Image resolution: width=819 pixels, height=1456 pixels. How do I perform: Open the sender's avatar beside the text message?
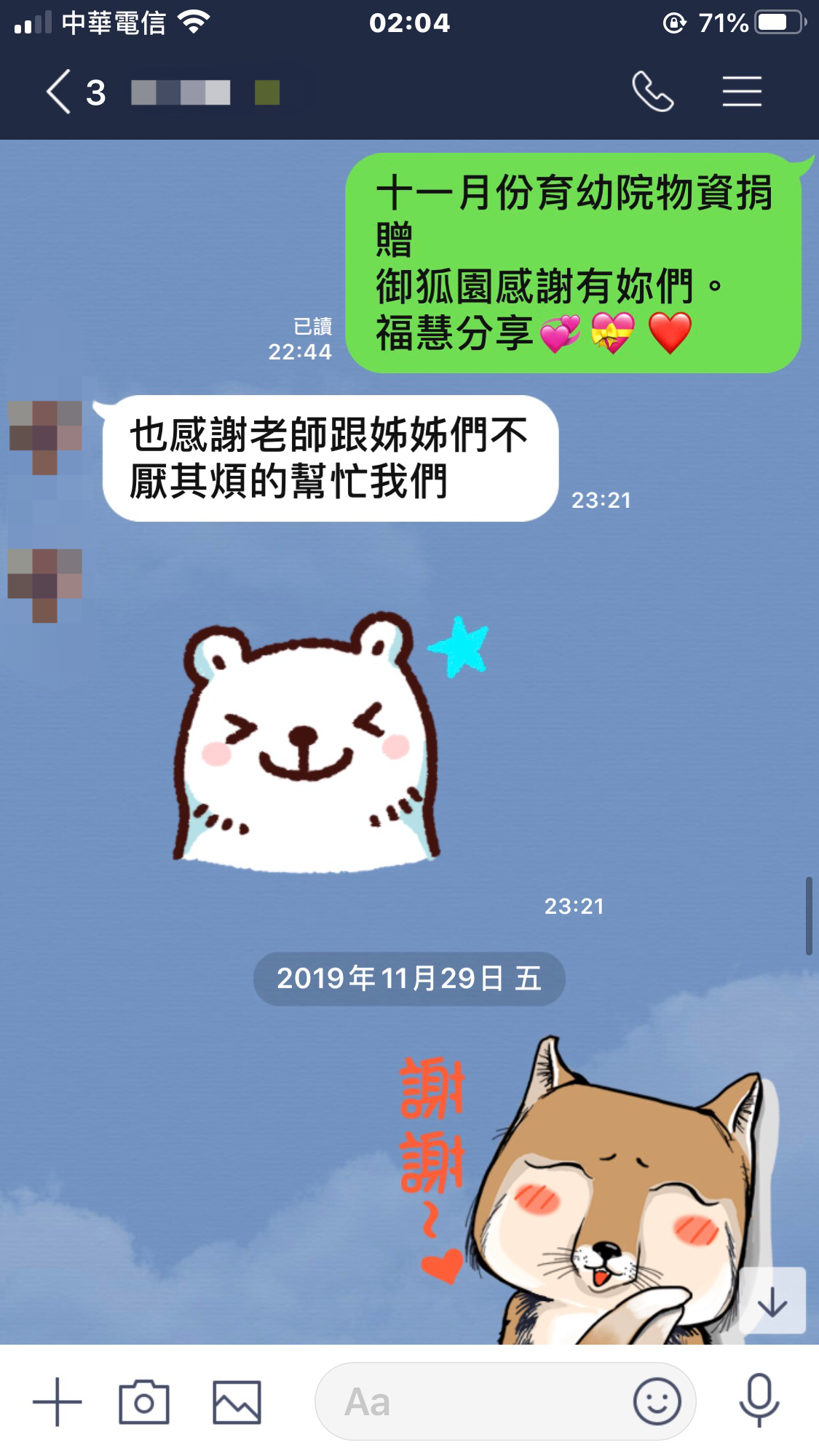point(45,437)
